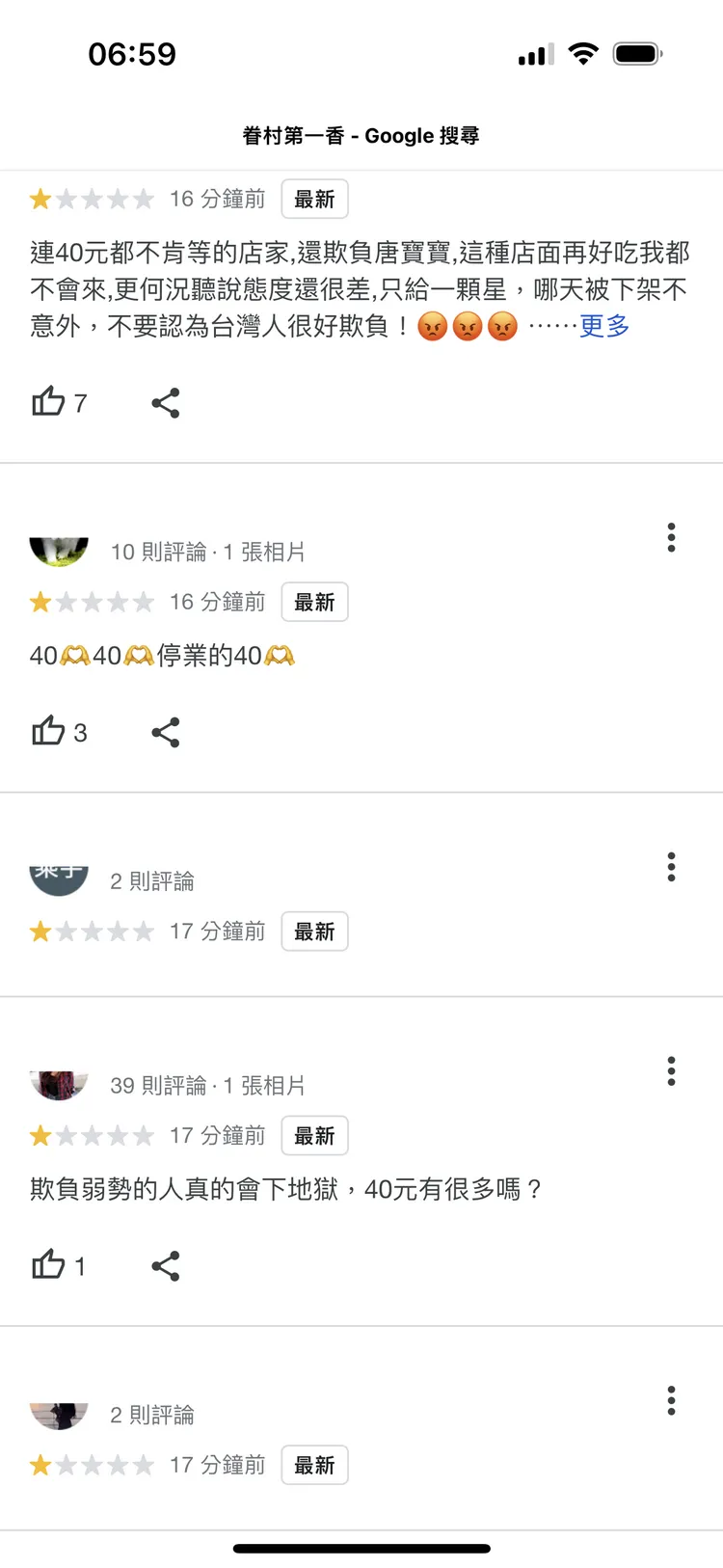
Task: Tap the avatar of the 39-review user
Action: pyautogui.click(x=59, y=1084)
